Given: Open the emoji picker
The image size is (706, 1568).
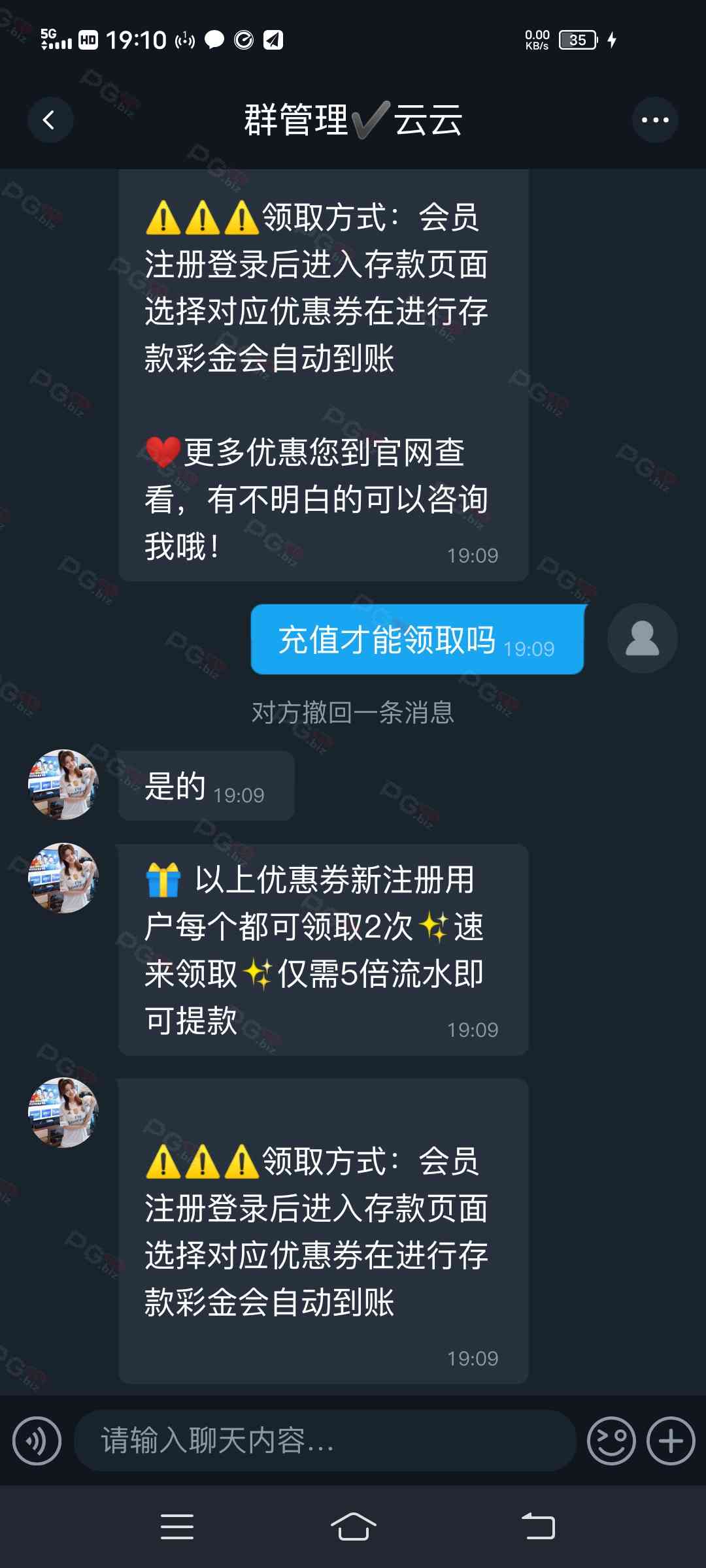Looking at the screenshot, I should (611, 1441).
